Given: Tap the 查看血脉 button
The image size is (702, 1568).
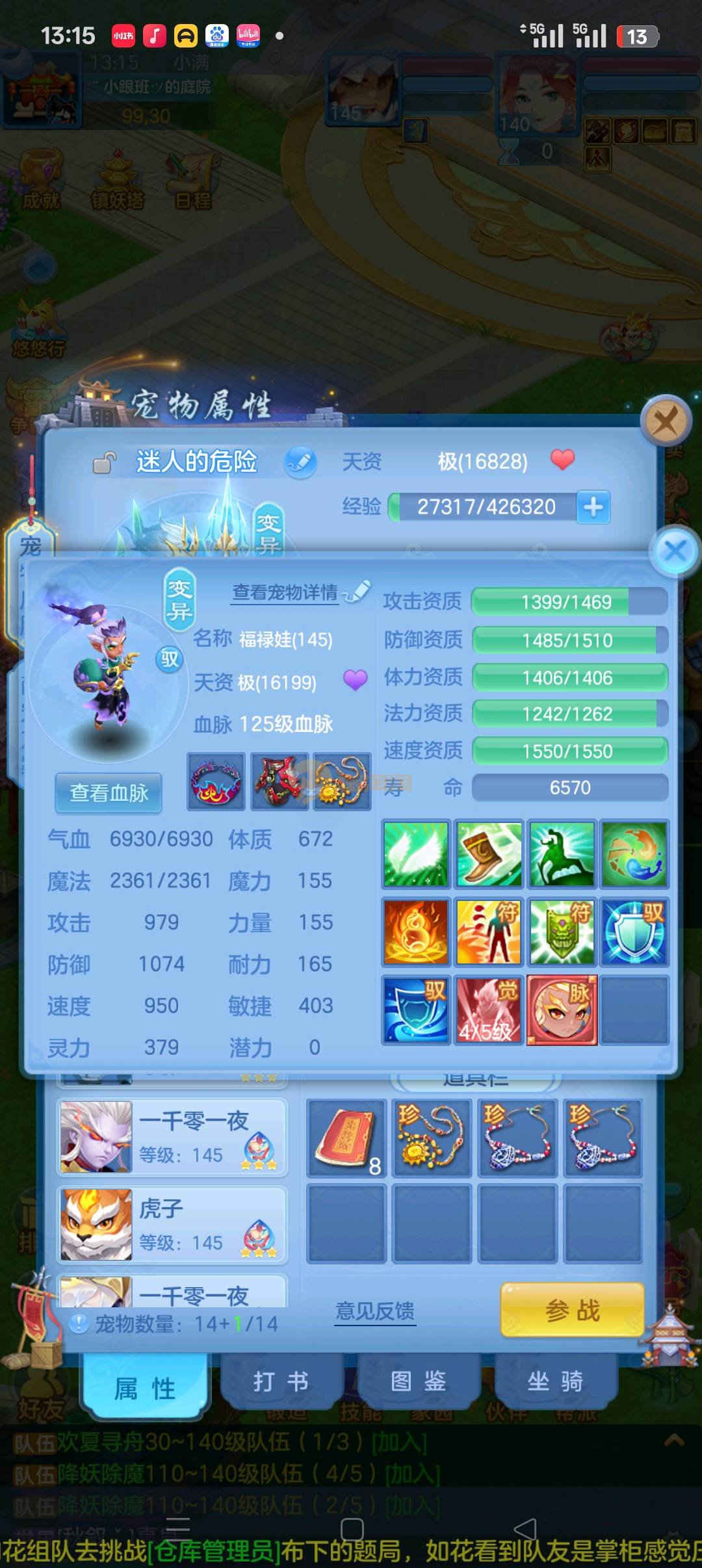Looking at the screenshot, I should tap(109, 792).
